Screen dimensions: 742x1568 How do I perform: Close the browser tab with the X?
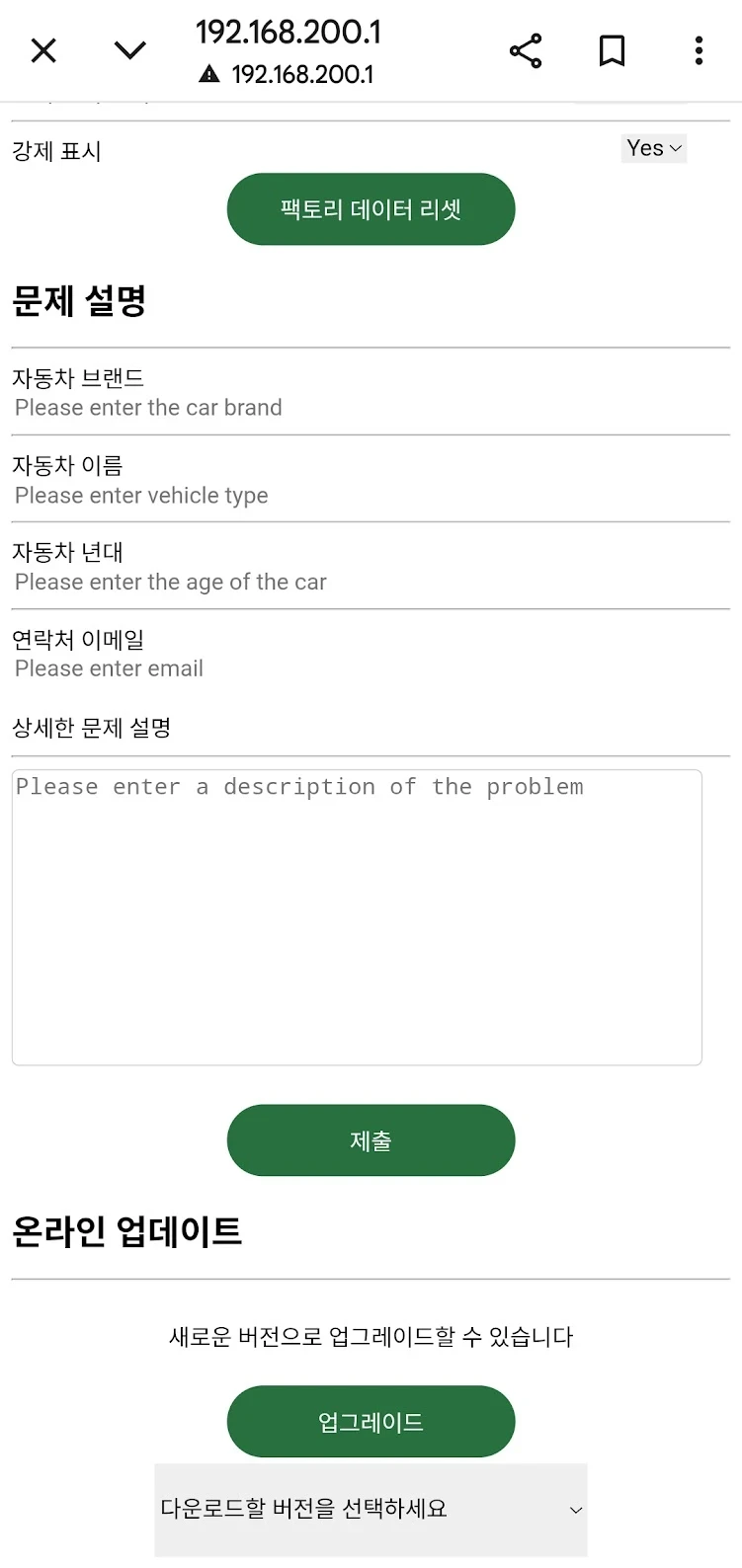[x=43, y=50]
